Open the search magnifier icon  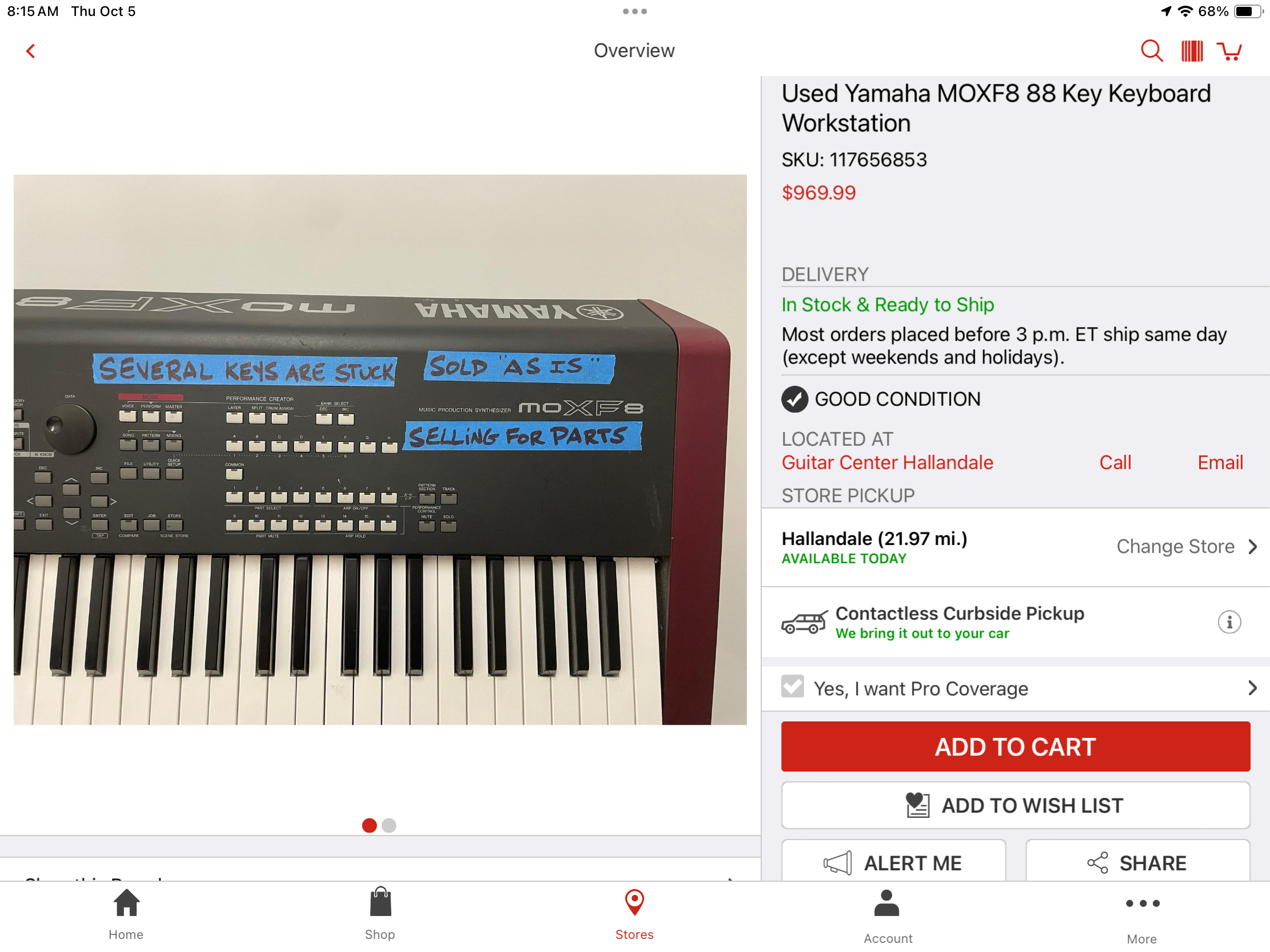click(1151, 51)
